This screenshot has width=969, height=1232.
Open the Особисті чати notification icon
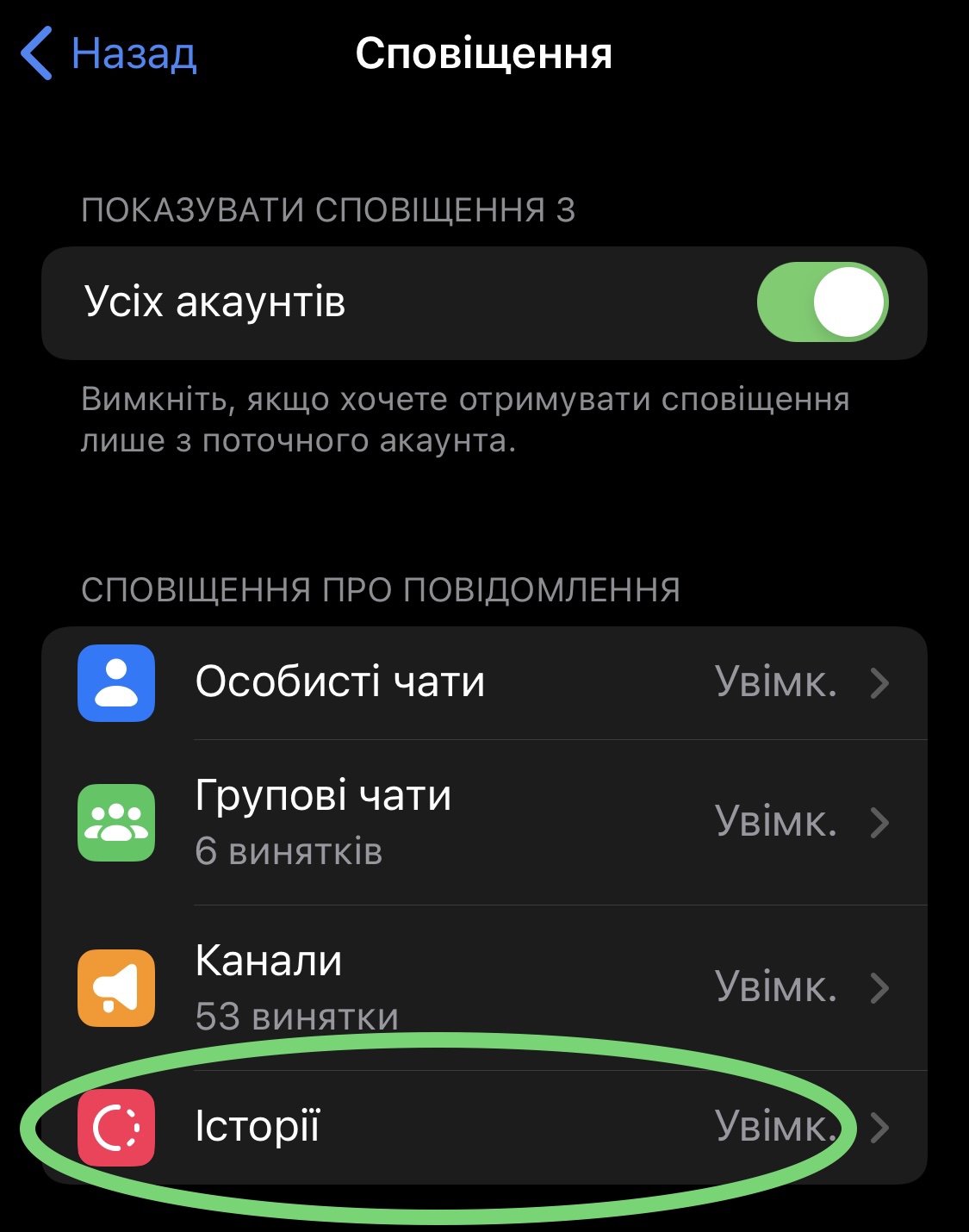click(115, 681)
